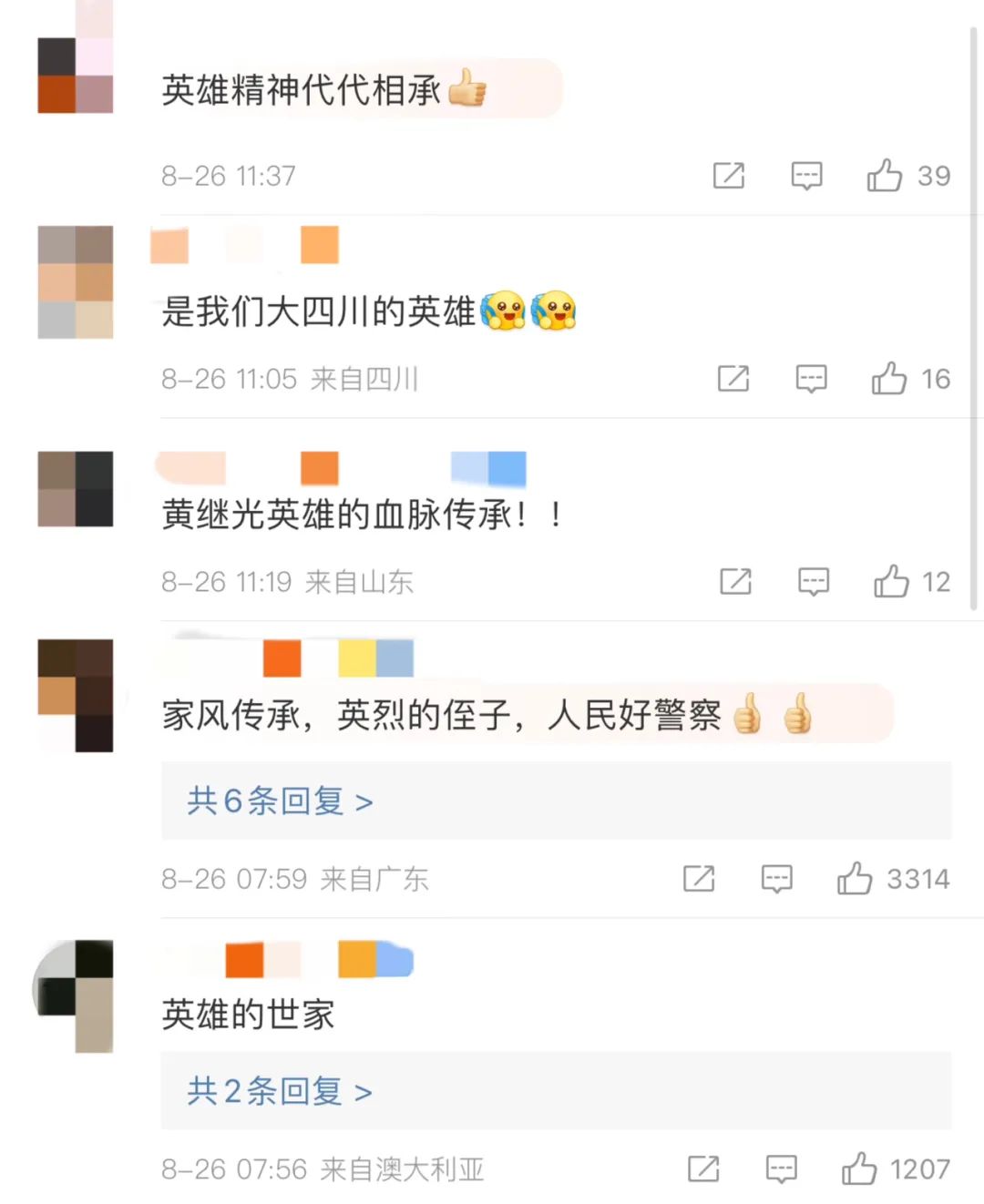Share the comment posted 来自广东
984x1204 pixels.
pyautogui.click(x=699, y=878)
